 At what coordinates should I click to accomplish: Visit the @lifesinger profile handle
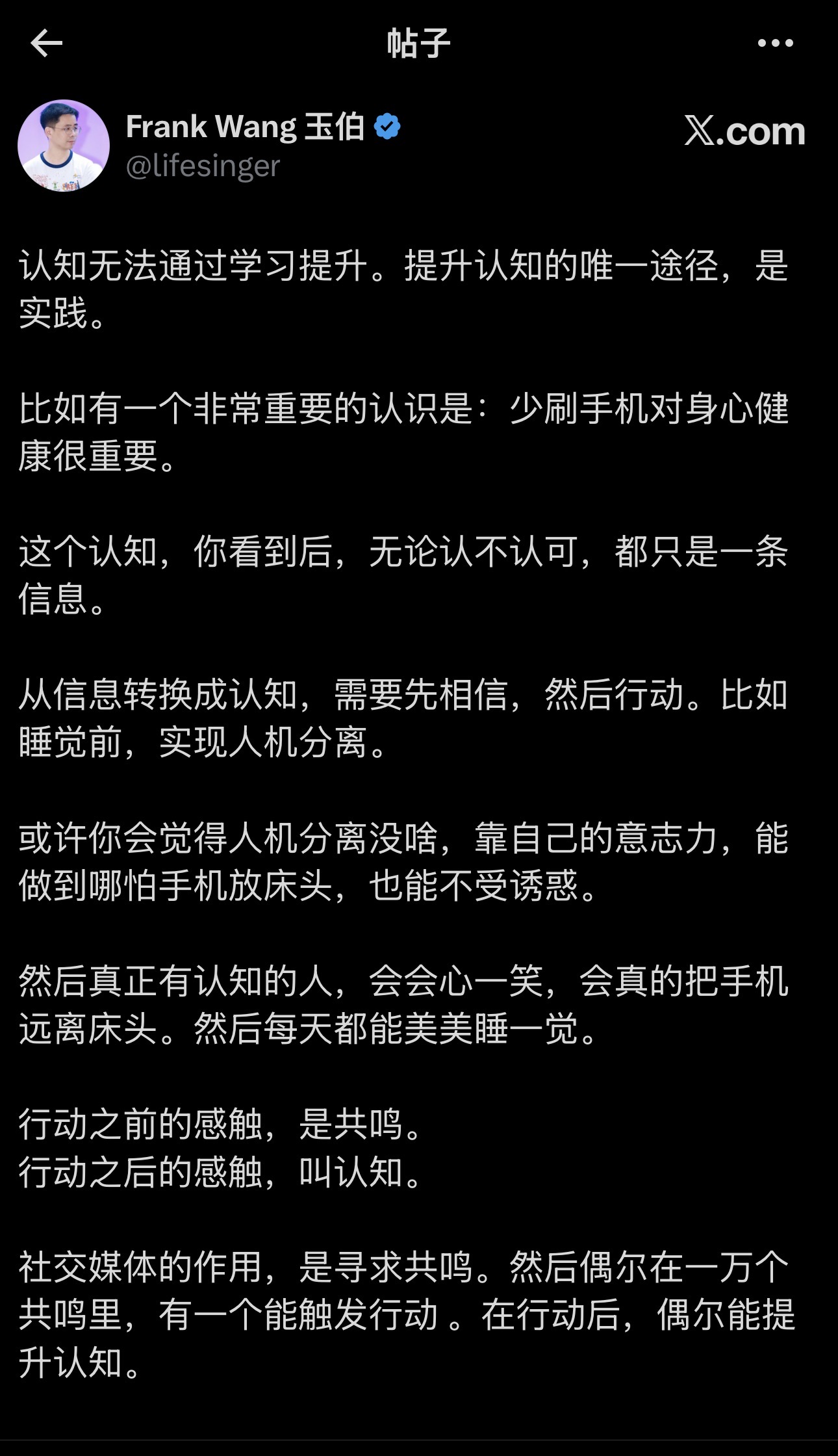coord(203,166)
